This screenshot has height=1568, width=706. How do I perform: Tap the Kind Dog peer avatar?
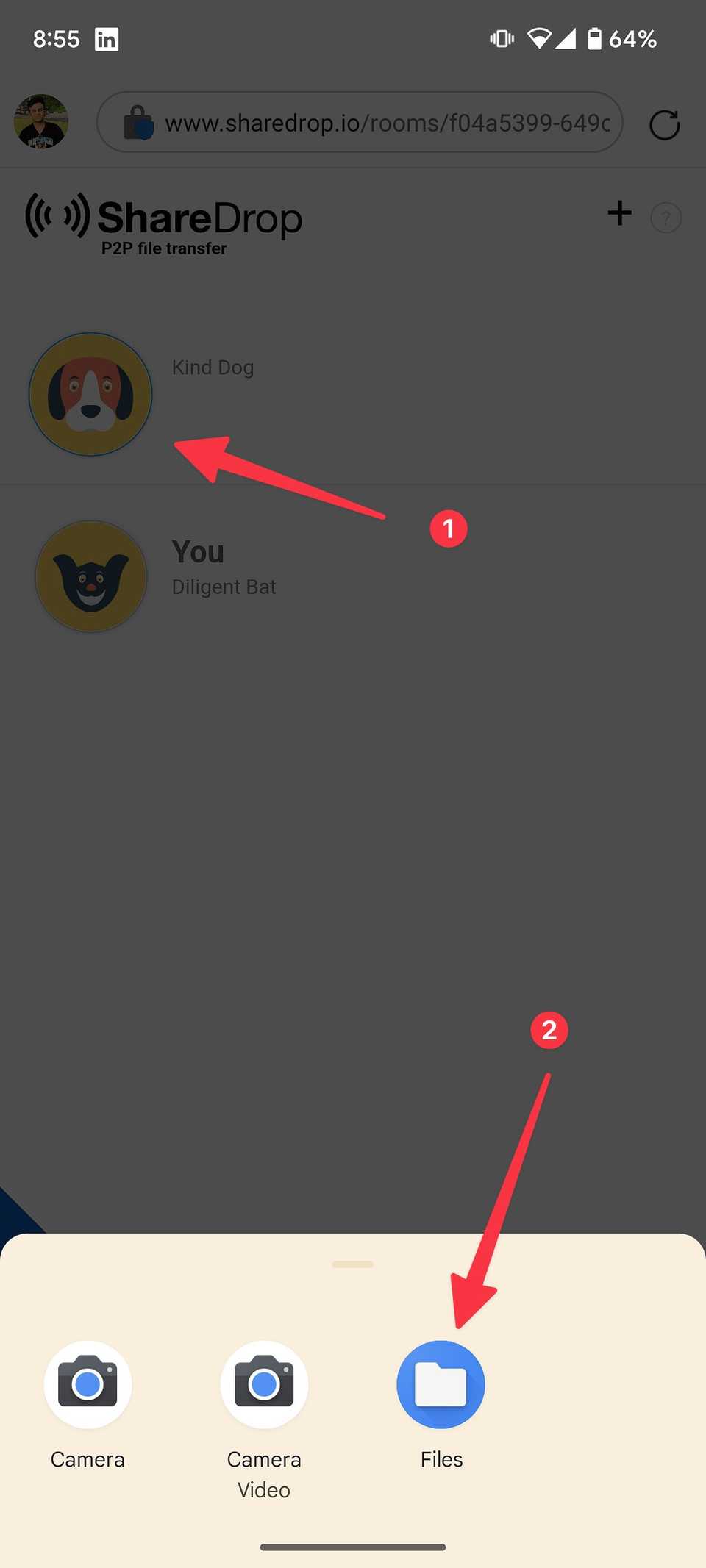(x=90, y=394)
